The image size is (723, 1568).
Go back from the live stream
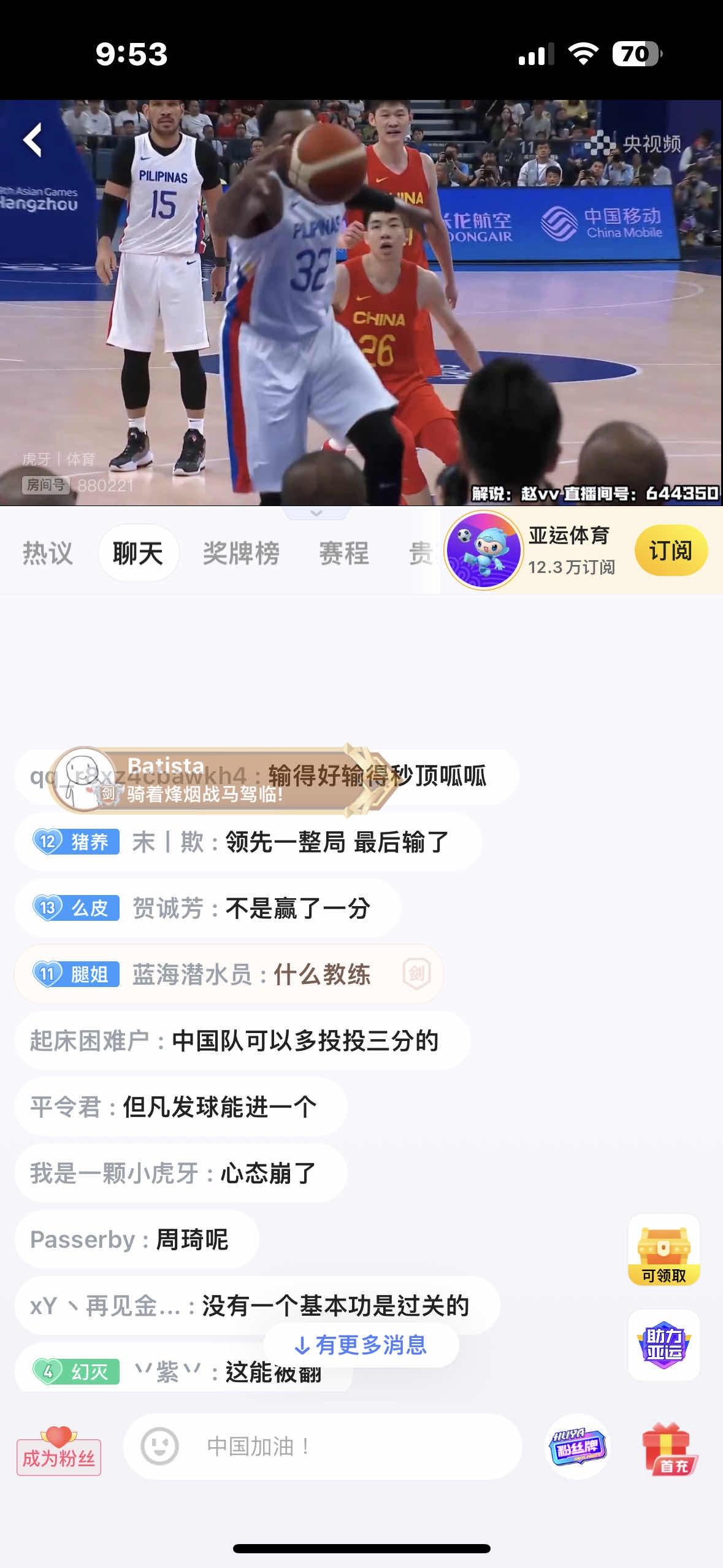coord(33,140)
